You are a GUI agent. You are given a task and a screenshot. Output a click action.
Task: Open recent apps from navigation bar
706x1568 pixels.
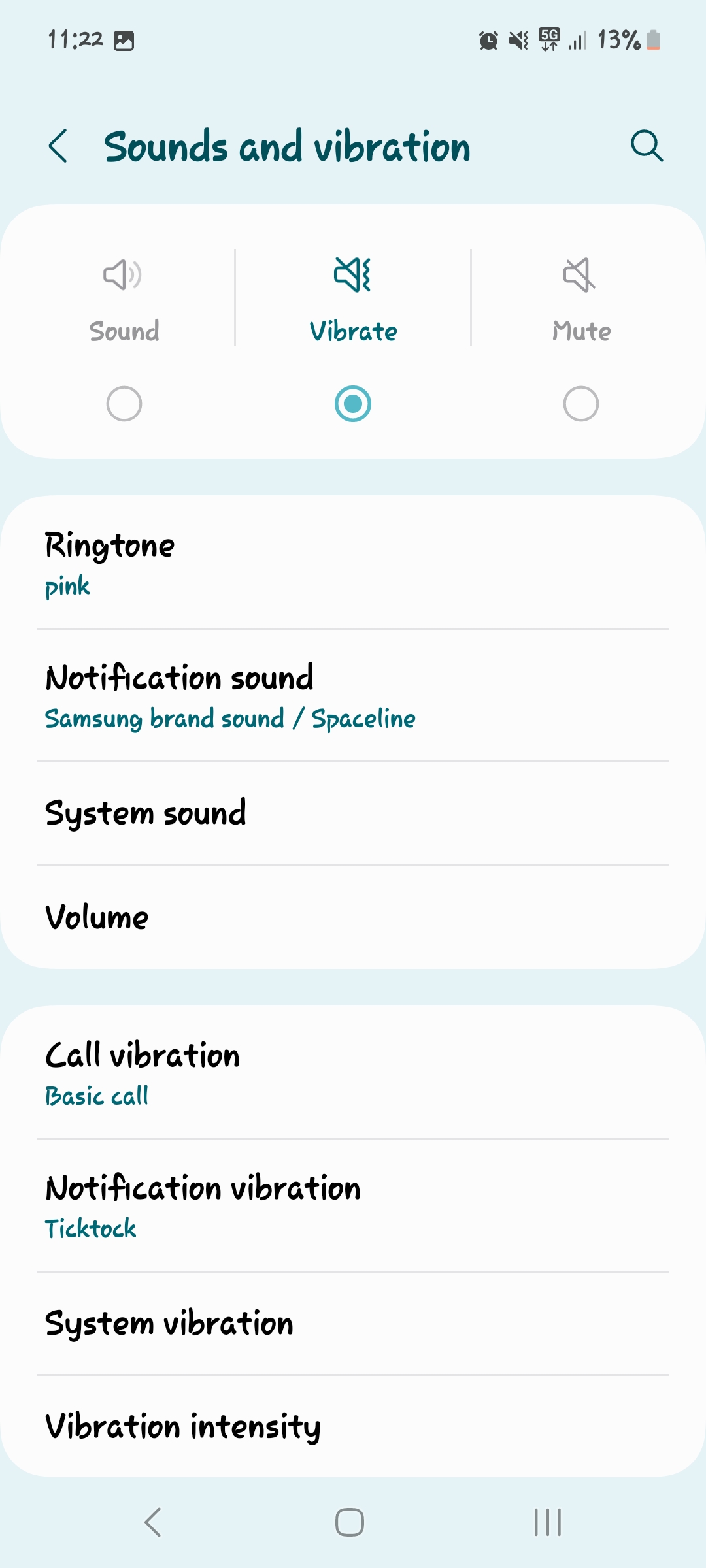[548, 1522]
